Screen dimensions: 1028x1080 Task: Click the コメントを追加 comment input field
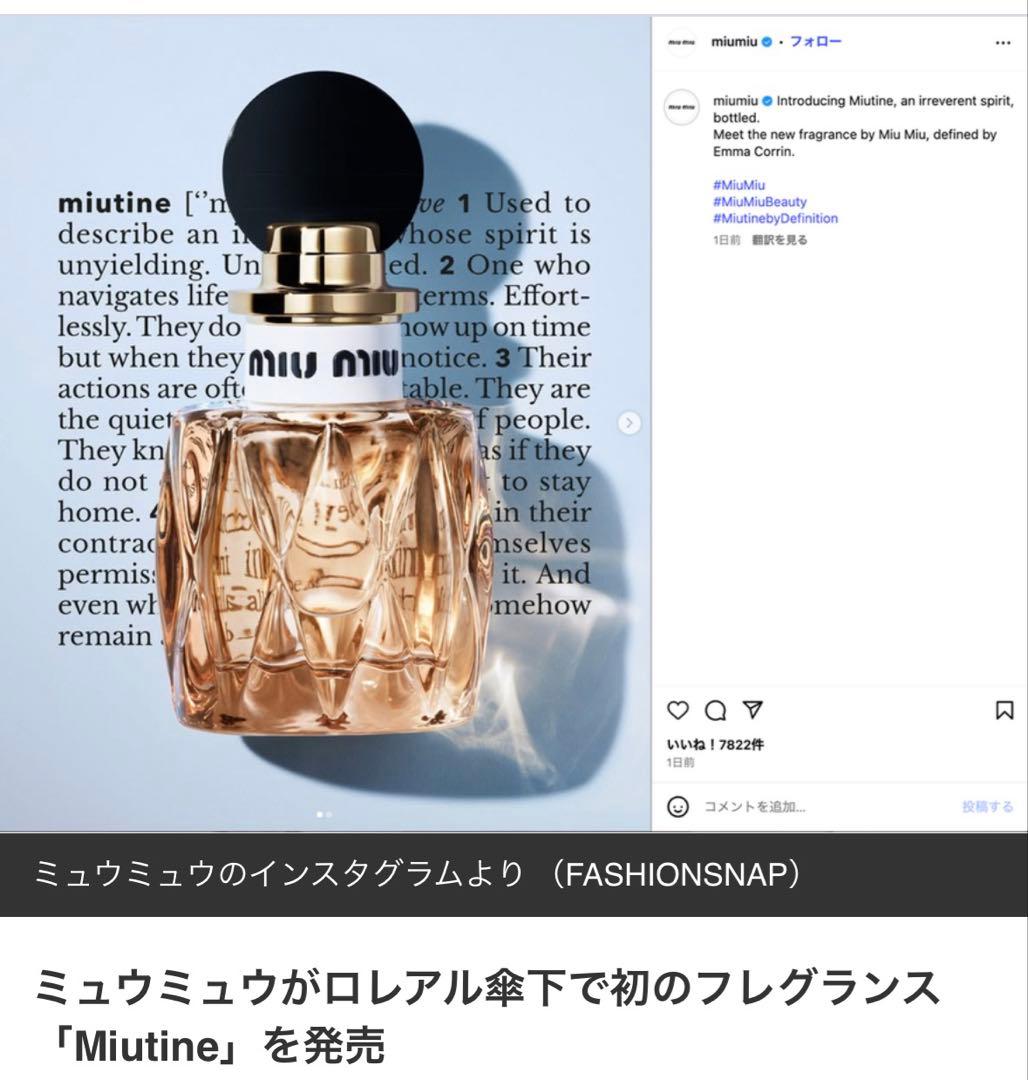click(757, 805)
